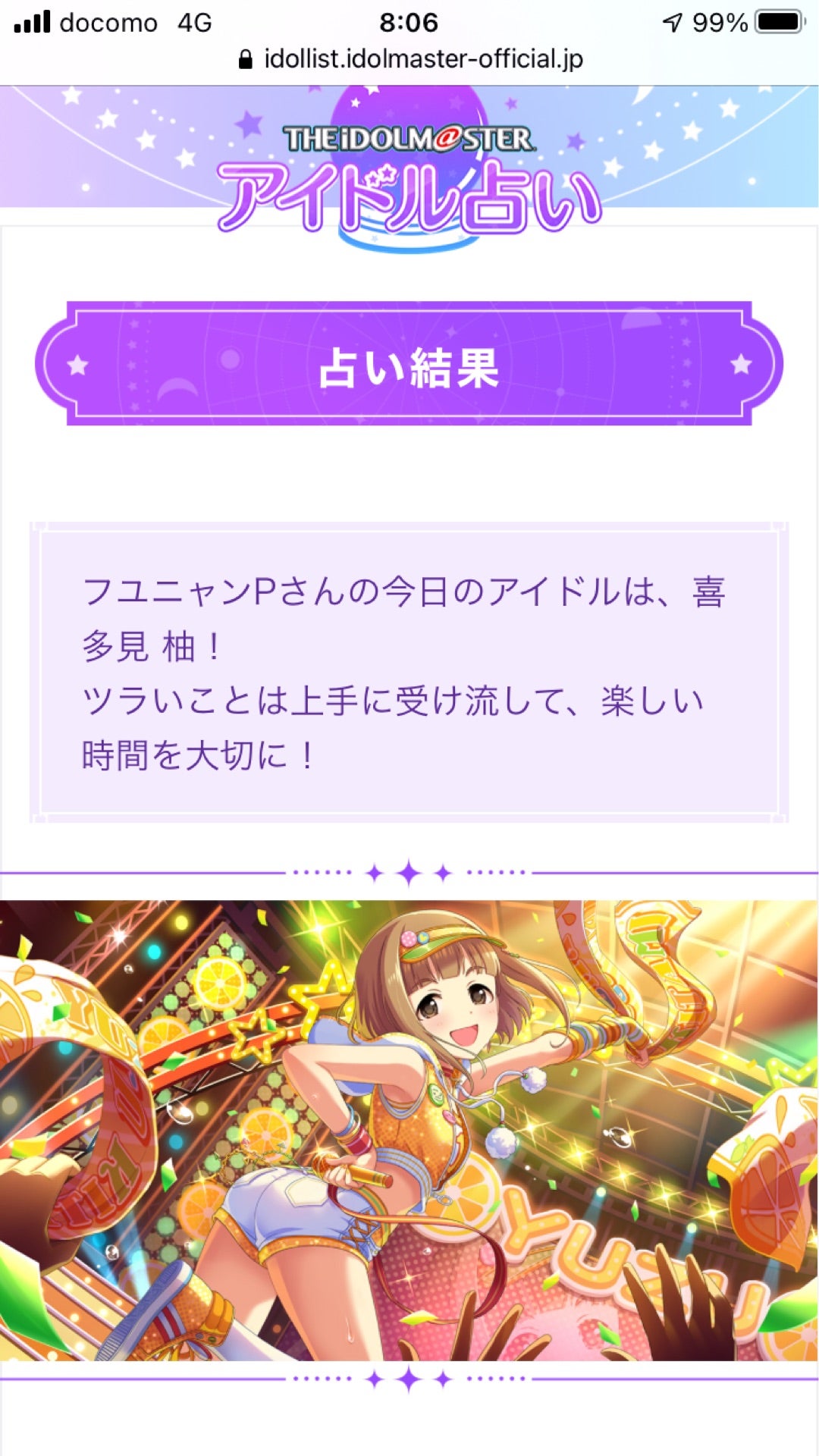Tap the アイドル占い crystal-ball logo
The height and width of the screenshot is (1456, 819).
(409, 190)
